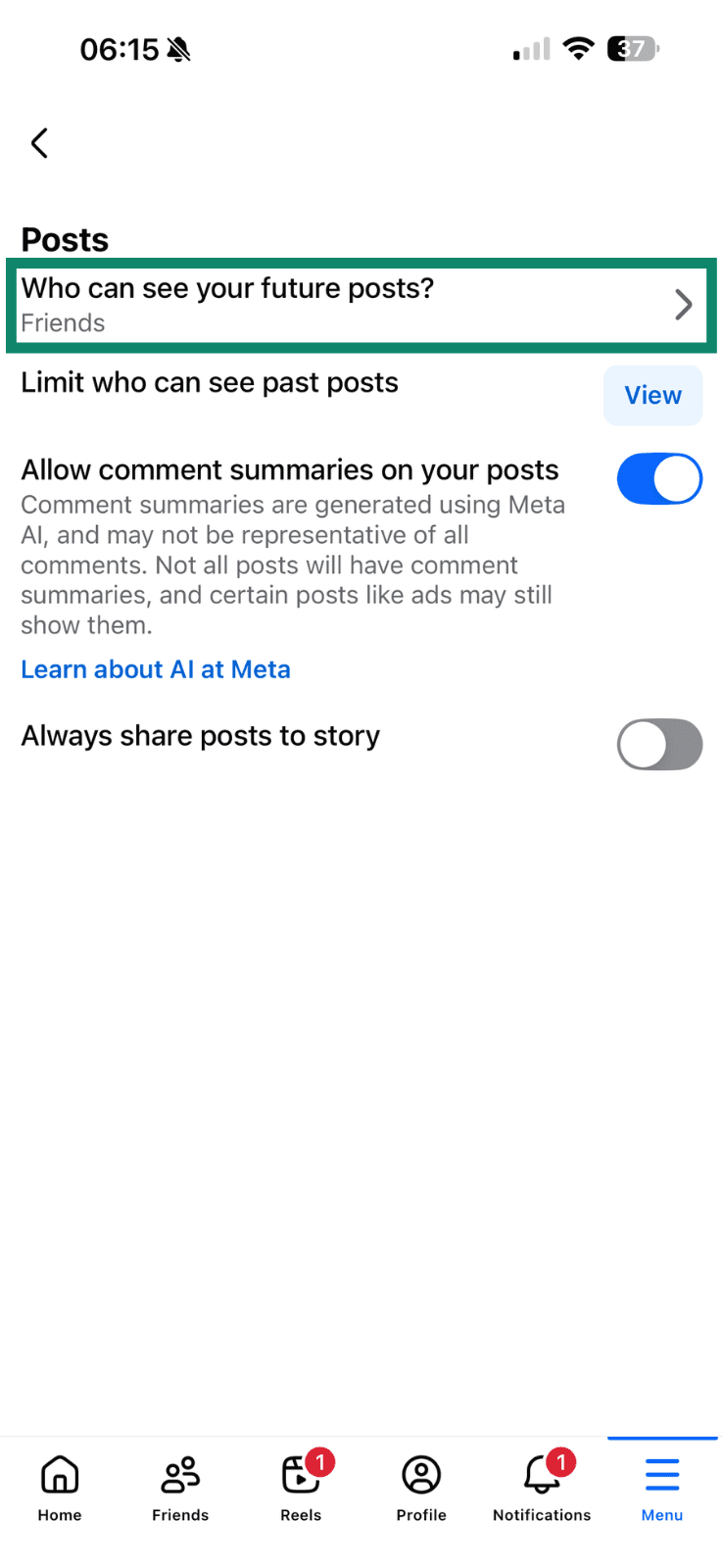This screenshot has width=723, height=1568.
Task: Disable comment summaries on your posts
Action: (659, 478)
